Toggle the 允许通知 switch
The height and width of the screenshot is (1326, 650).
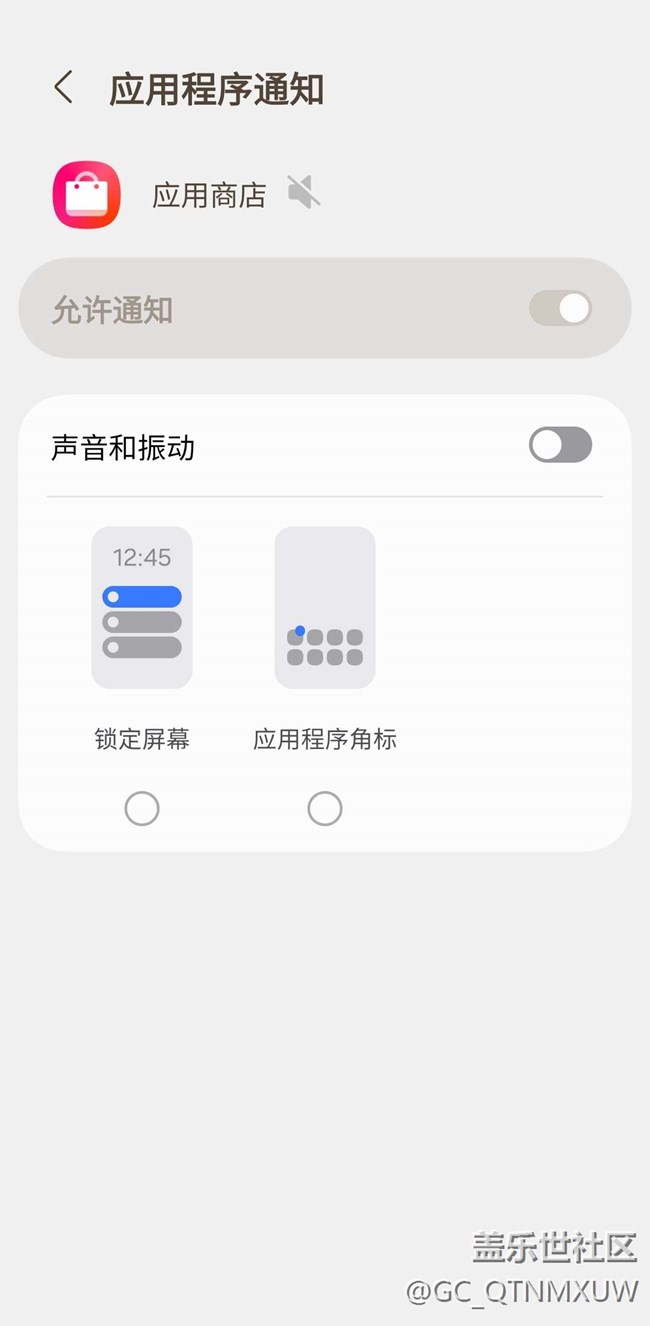pos(560,309)
